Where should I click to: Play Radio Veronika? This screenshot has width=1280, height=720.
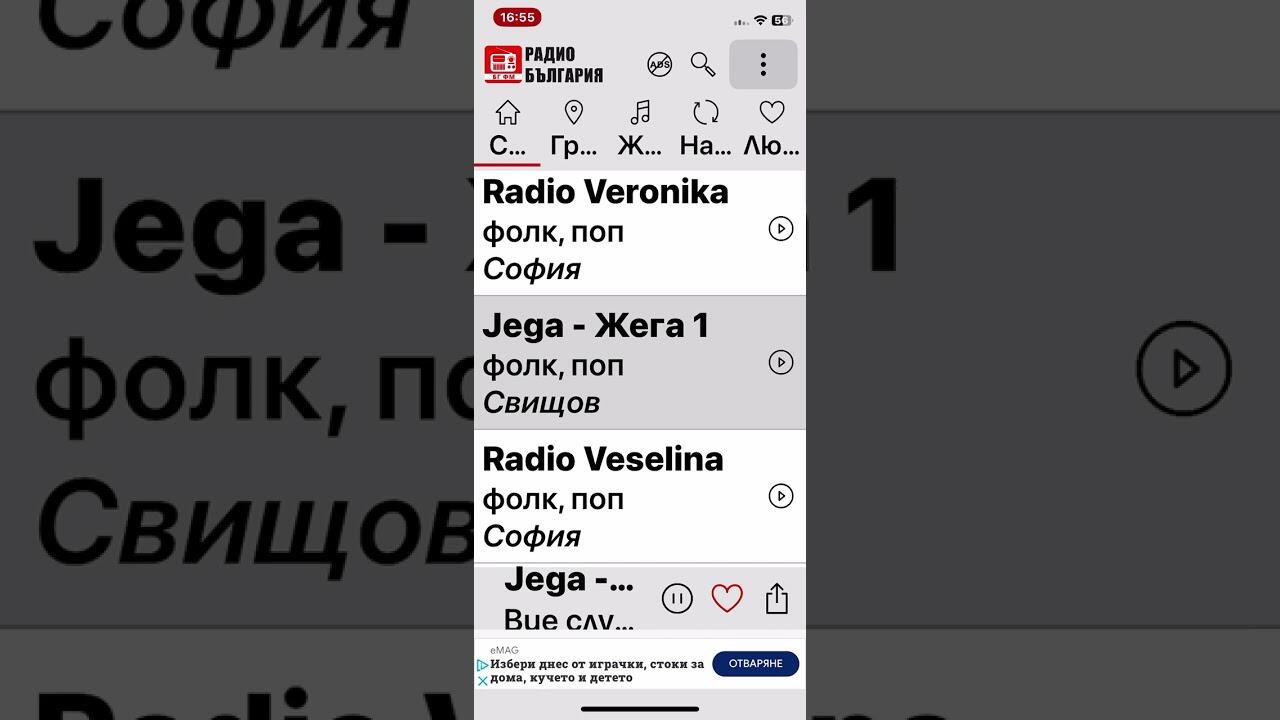[780, 229]
